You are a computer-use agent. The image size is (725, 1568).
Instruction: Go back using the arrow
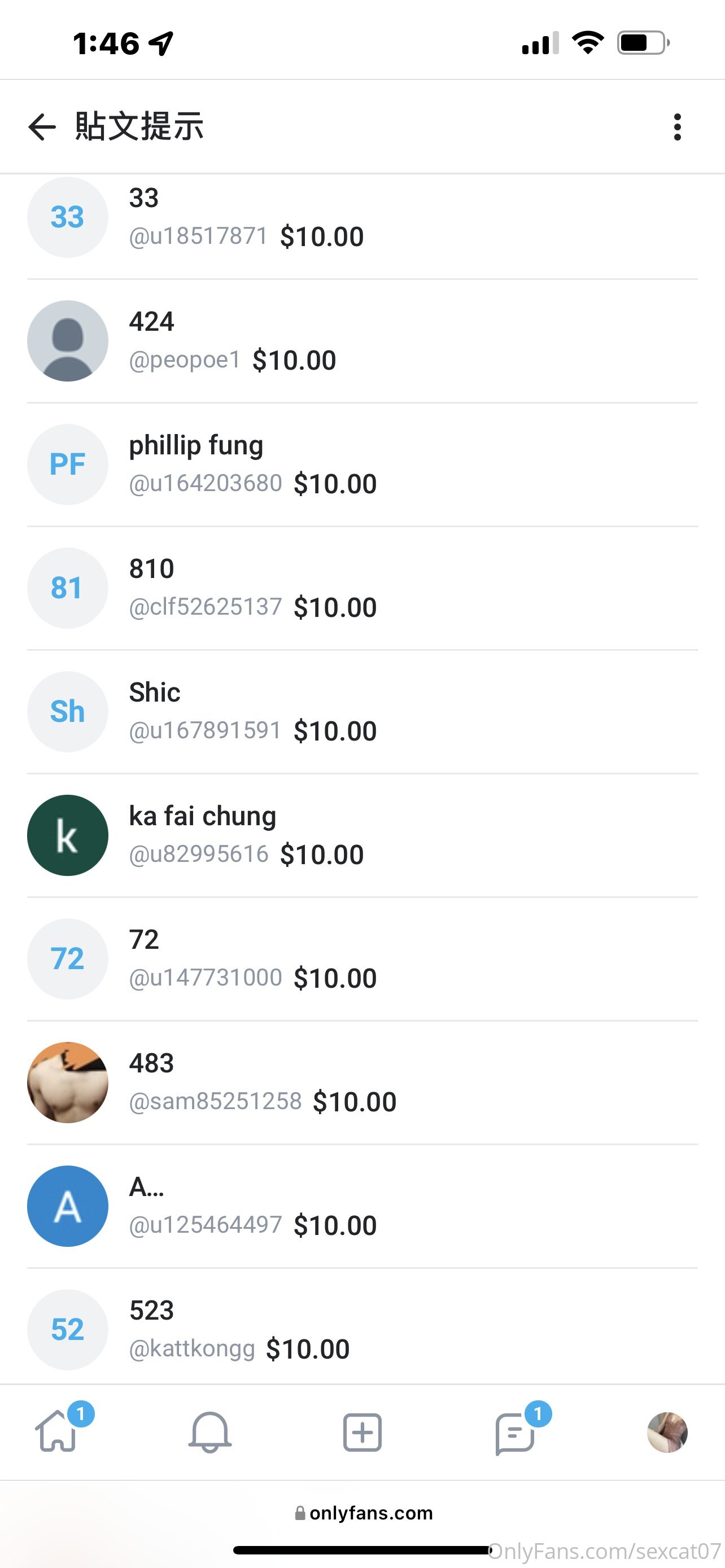[x=42, y=126]
